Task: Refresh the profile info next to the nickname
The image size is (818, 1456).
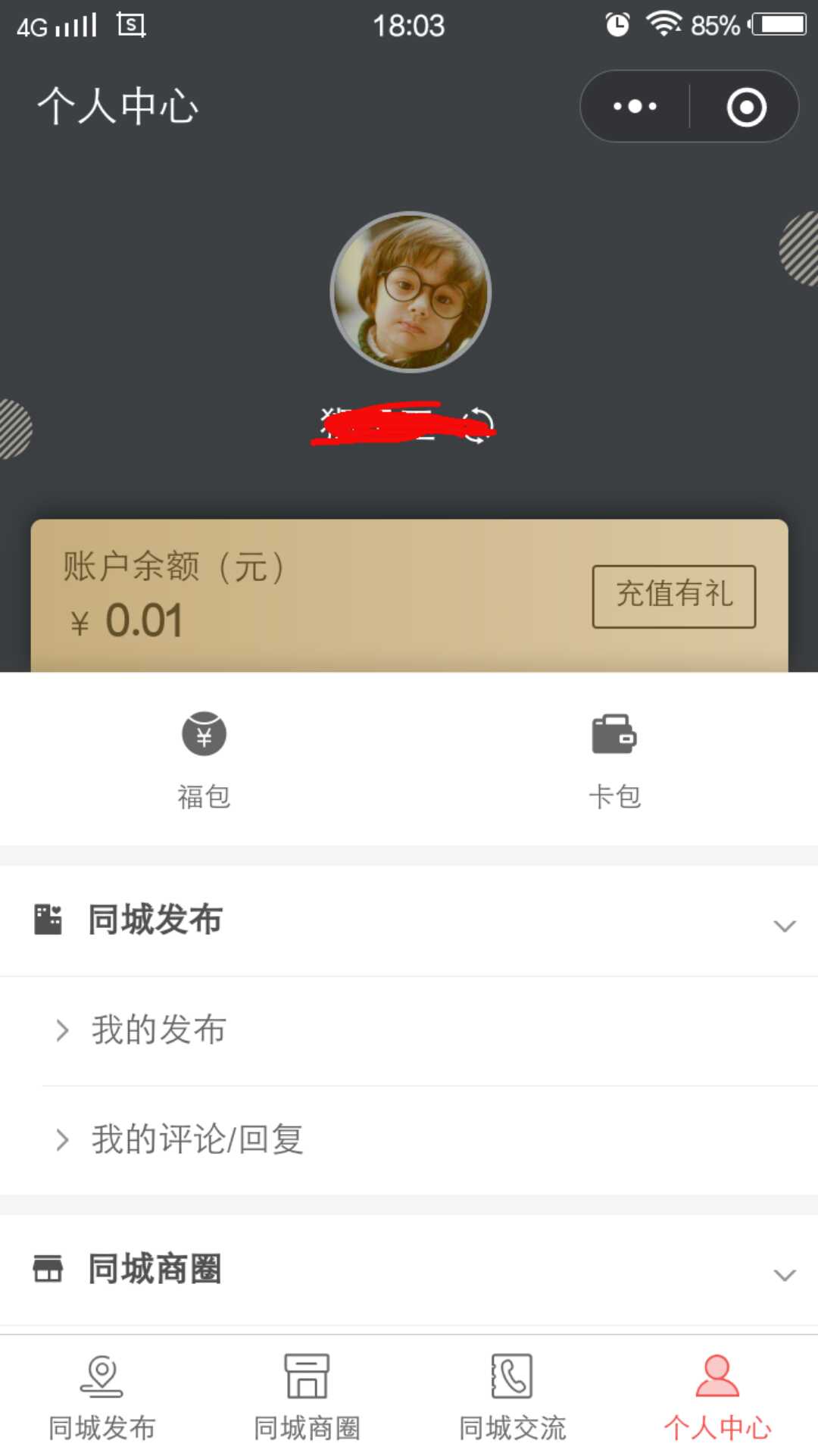Action: pos(479,425)
